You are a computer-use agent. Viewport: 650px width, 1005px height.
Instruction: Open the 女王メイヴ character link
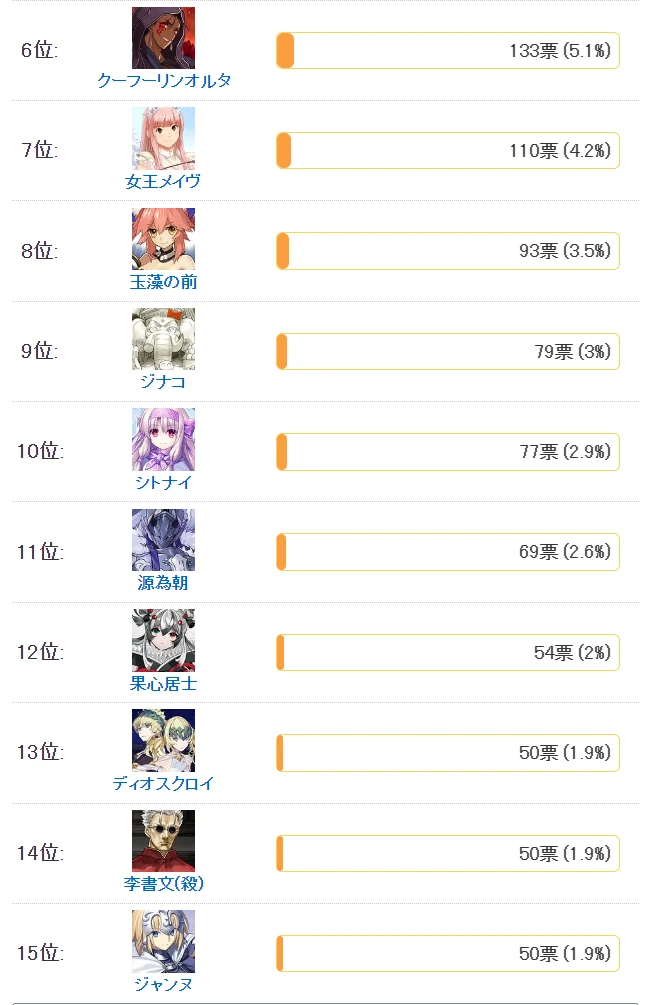163,182
